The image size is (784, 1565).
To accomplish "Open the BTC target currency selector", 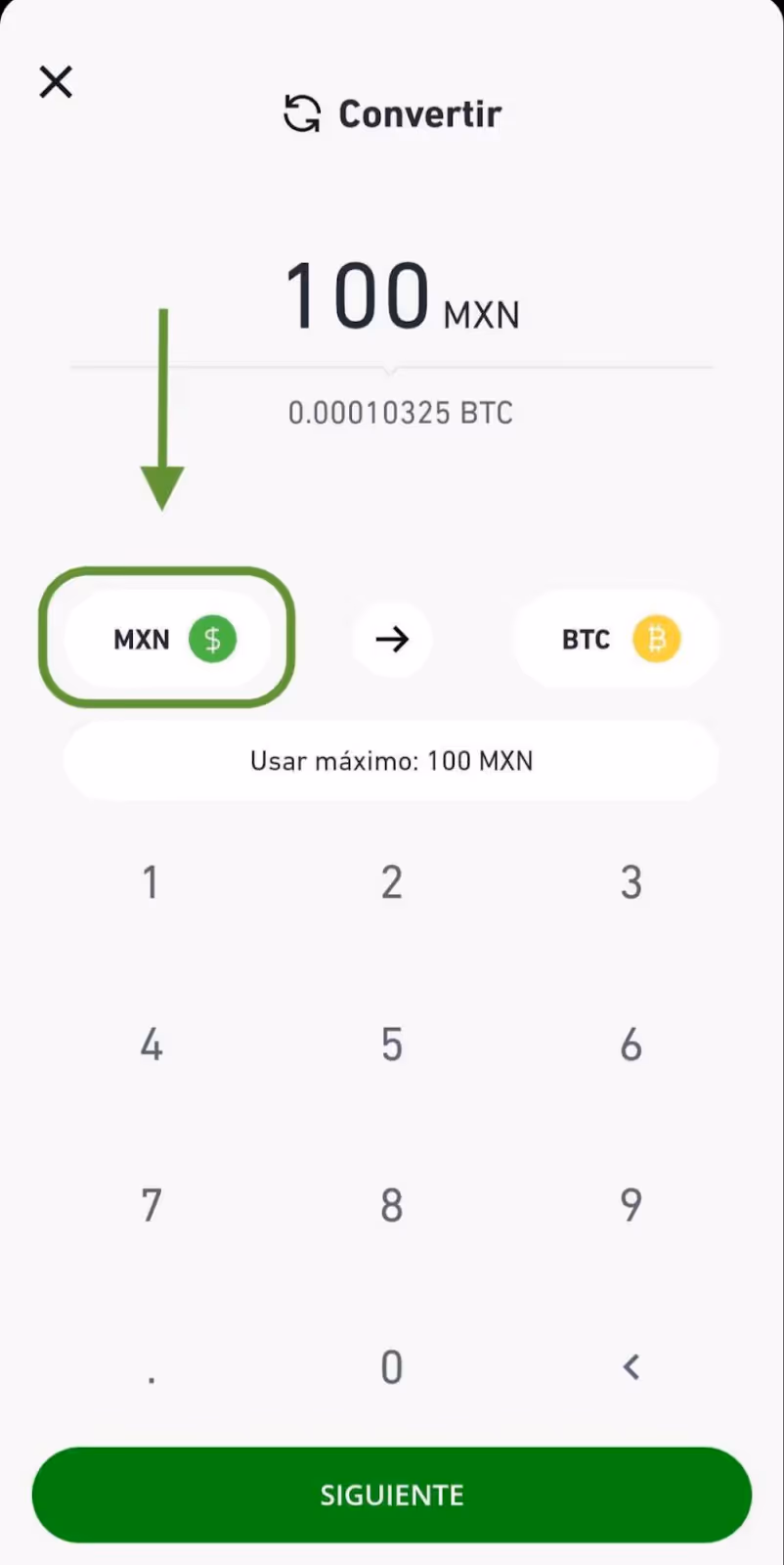I will tap(616, 639).
